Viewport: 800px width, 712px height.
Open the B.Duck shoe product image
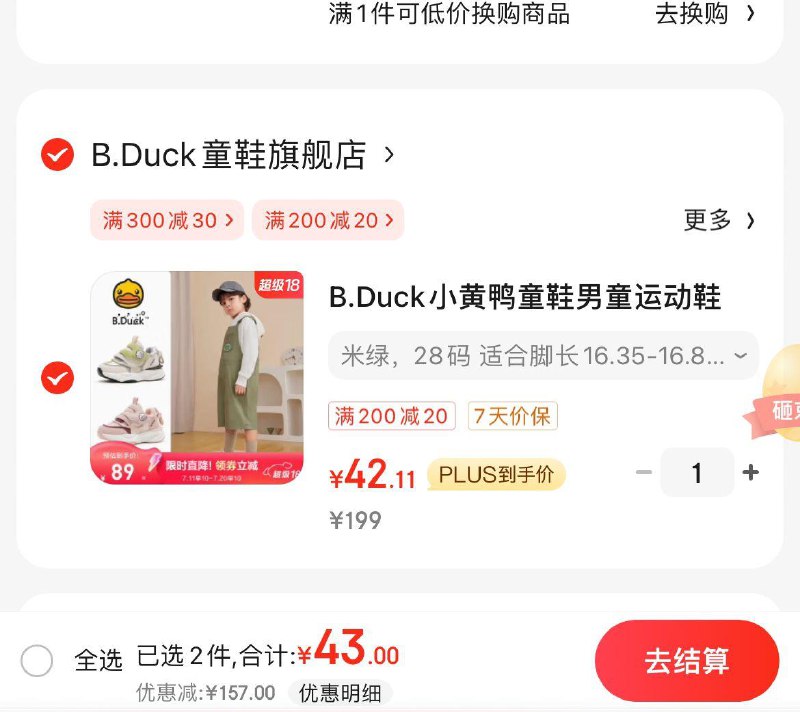pyautogui.click(x=197, y=378)
